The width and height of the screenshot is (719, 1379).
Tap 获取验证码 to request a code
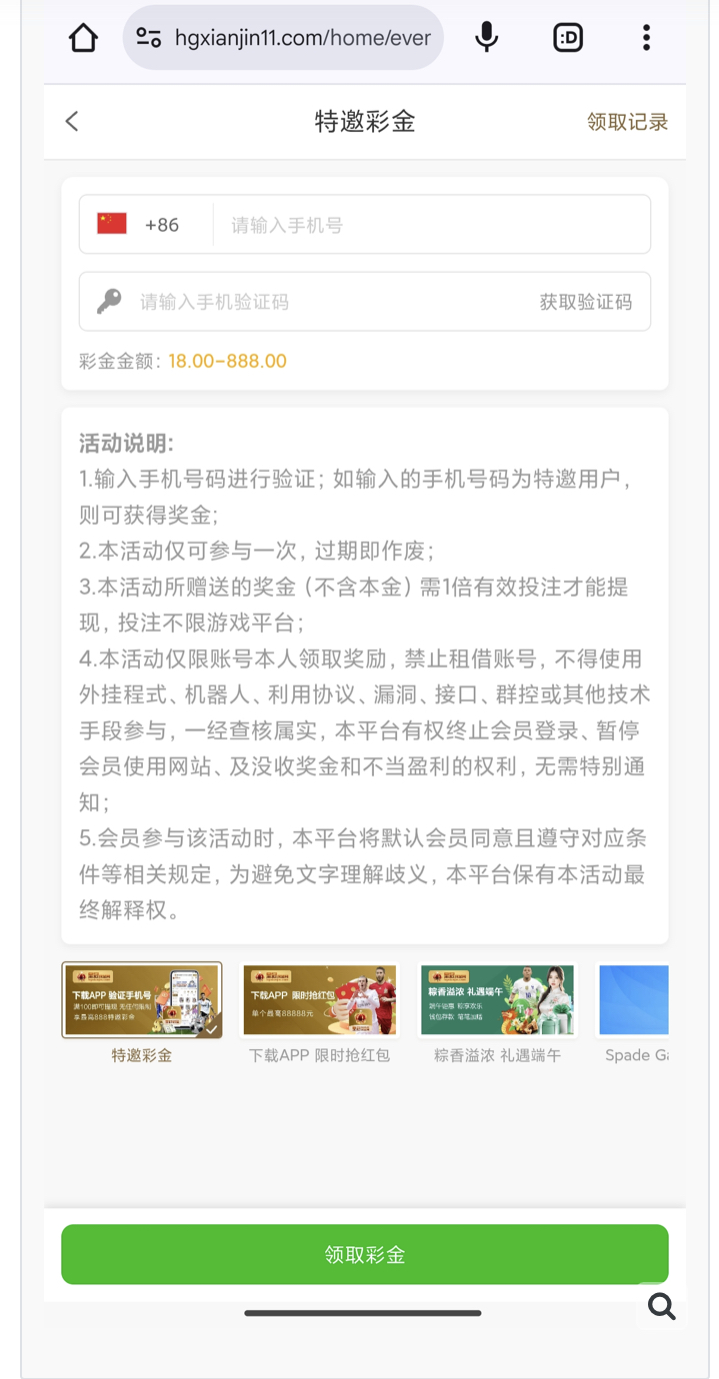pos(585,302)
